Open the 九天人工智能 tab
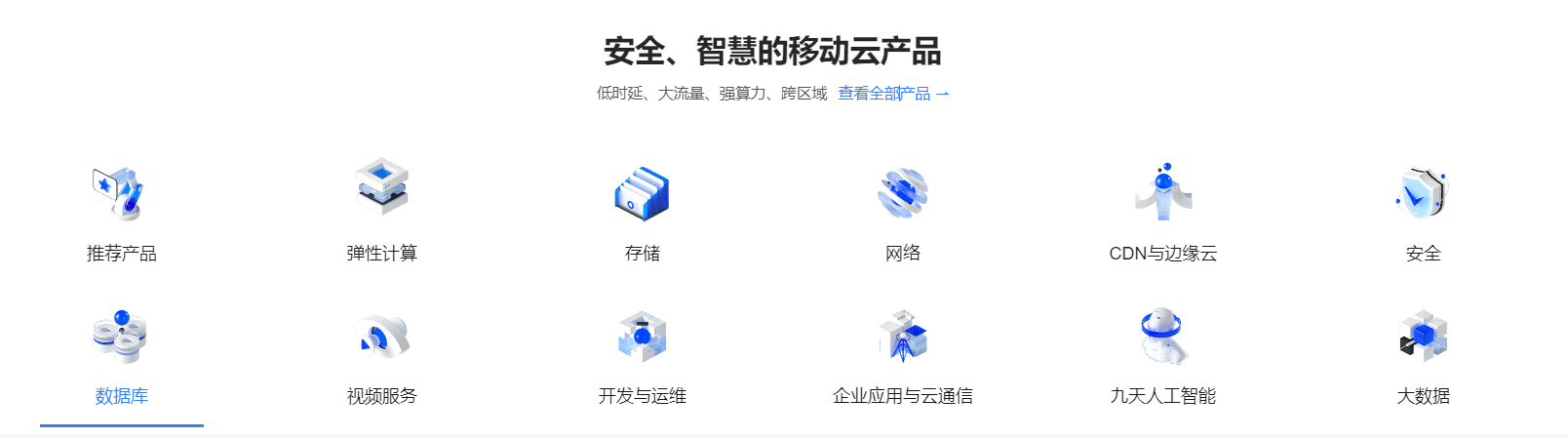Screen dimensions: 1568x438 (x=1163, y=356)
